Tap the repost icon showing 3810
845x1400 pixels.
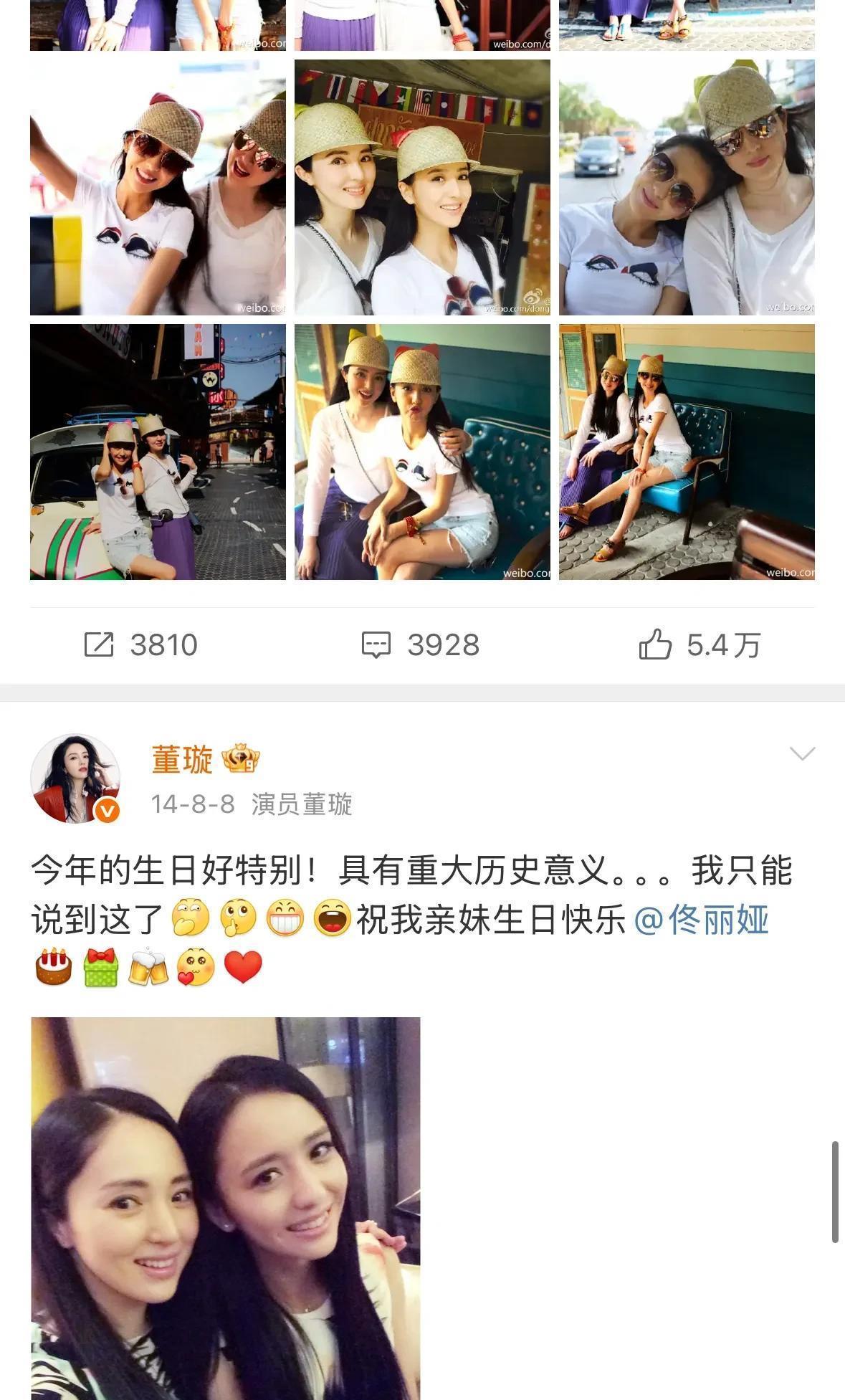coord(140,645)
